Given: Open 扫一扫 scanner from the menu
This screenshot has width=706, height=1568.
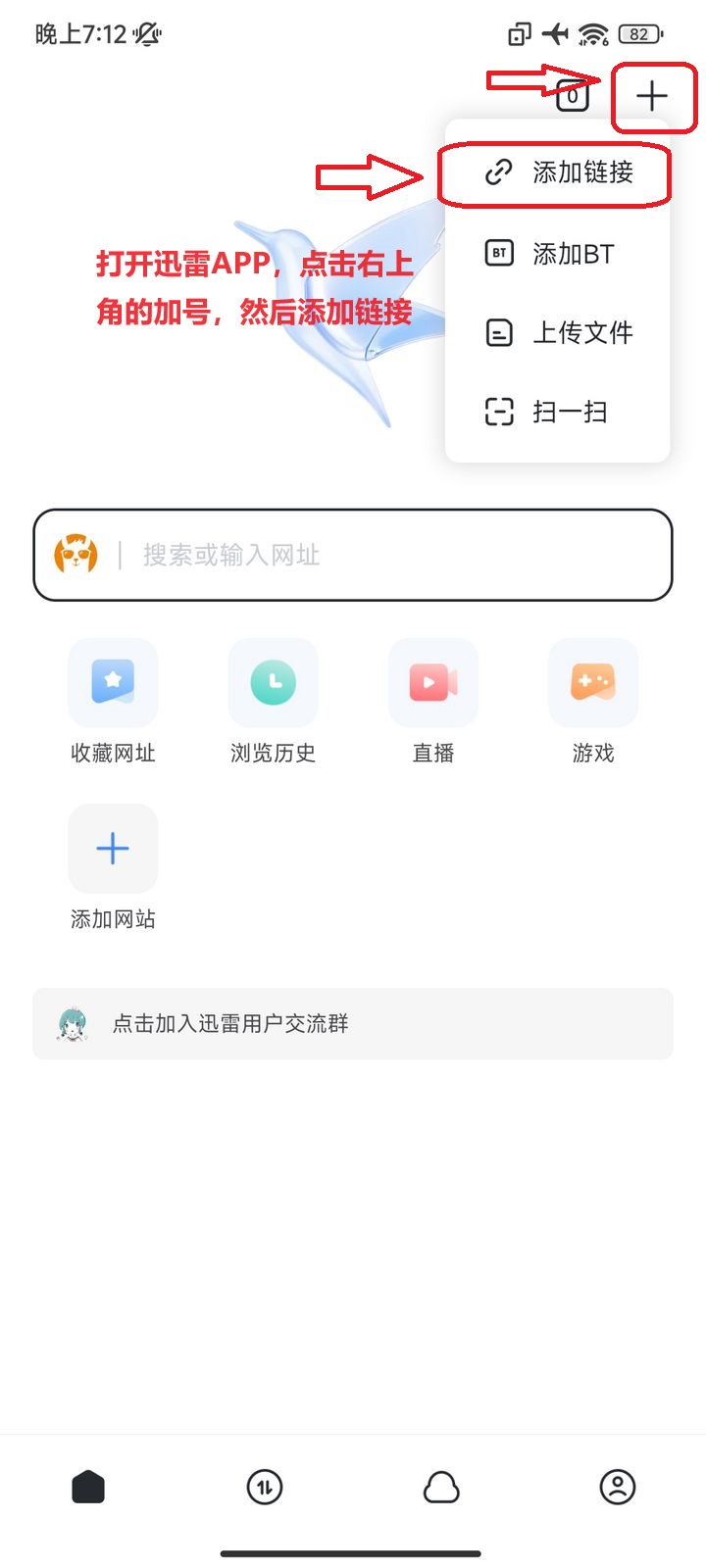Looking at the screenshot, I should tap(557, 412).
